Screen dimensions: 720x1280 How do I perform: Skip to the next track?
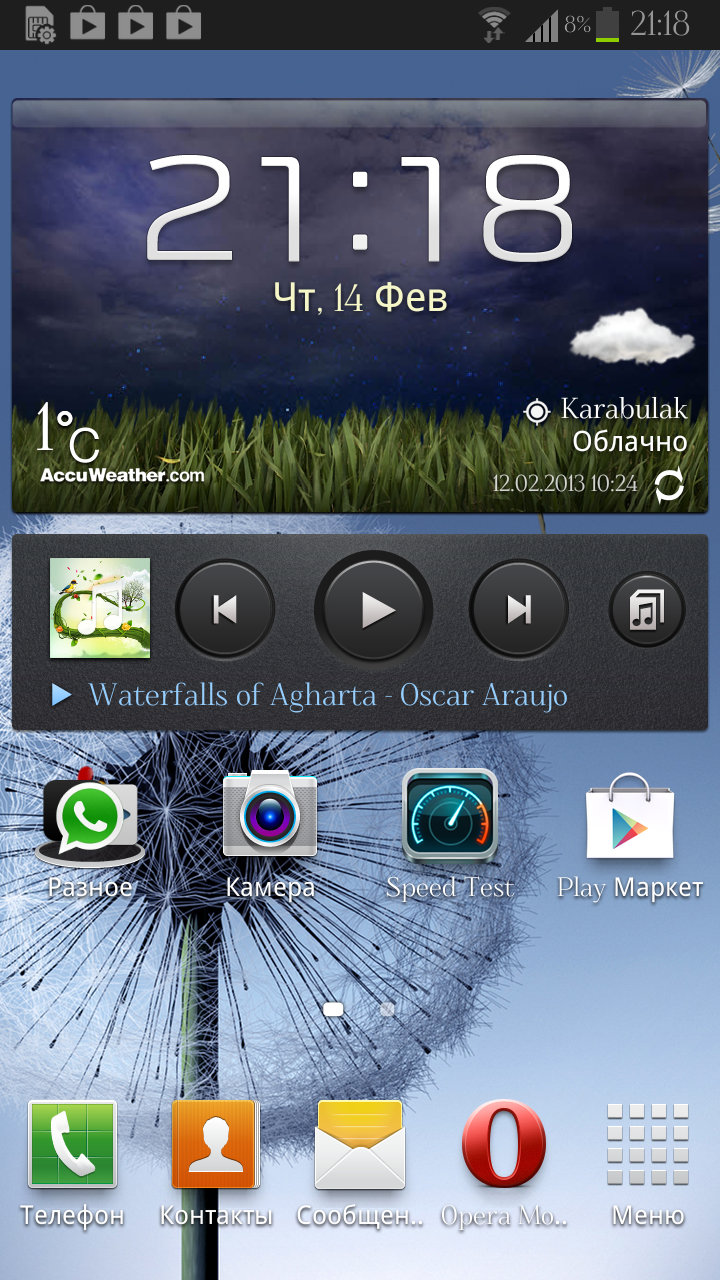click(x=519, y=609)
